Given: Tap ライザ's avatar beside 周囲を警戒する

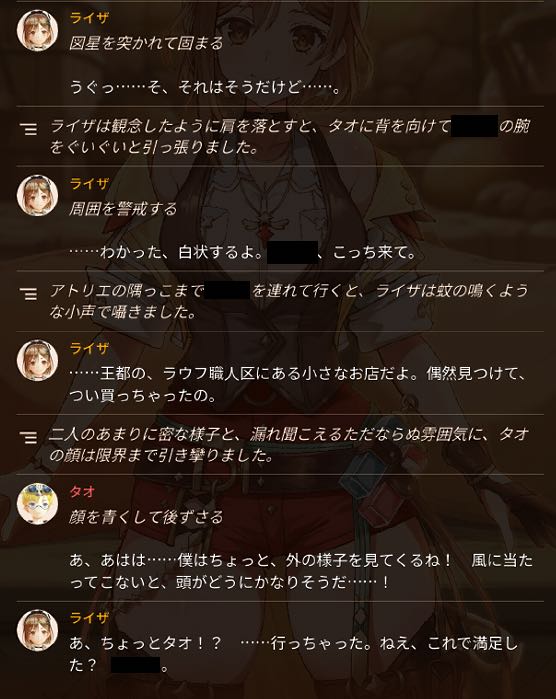Looking at the screenshot, I should tap(37, 195).
